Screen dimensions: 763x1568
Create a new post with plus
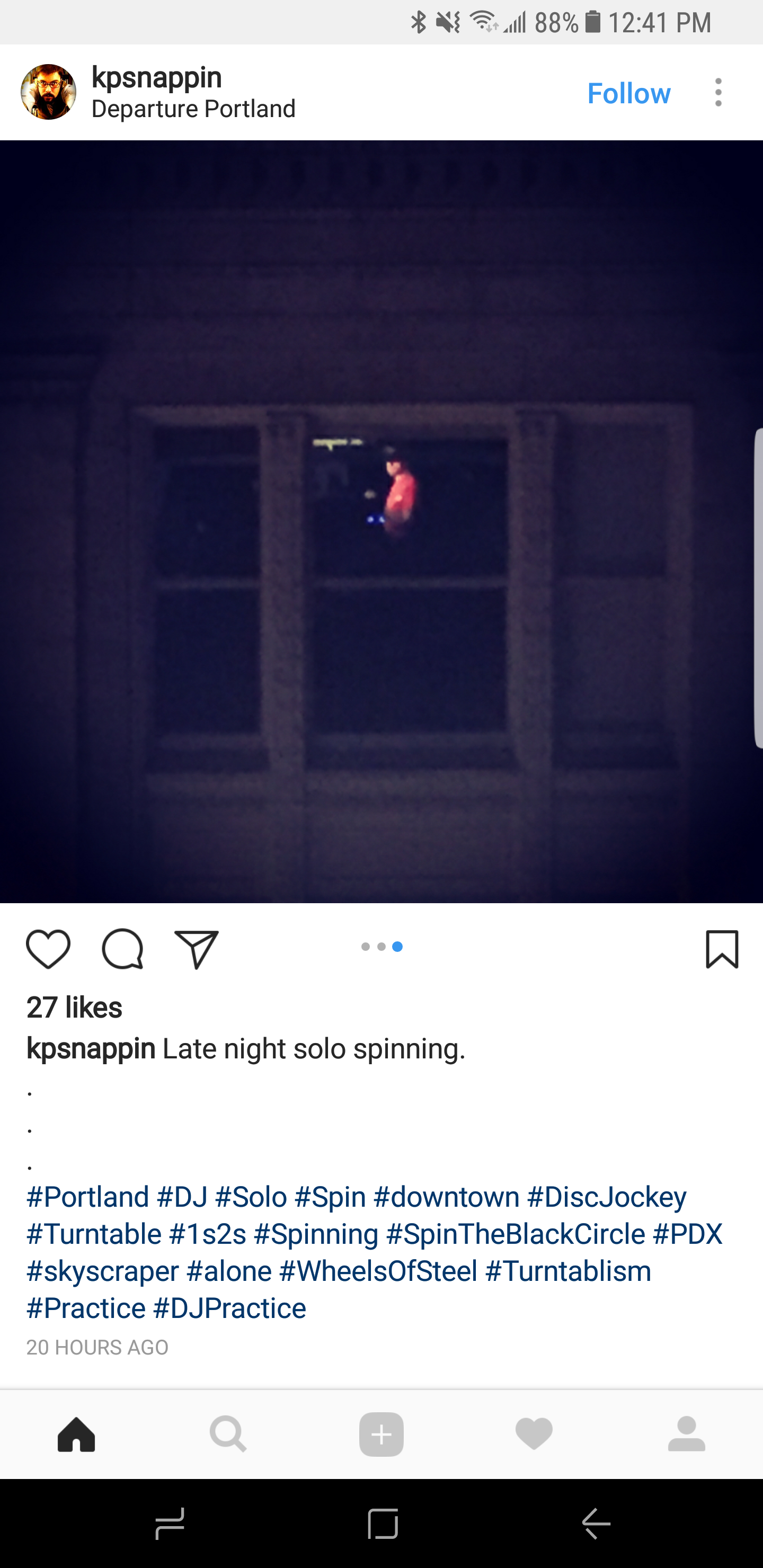(x=381, y=1434)
